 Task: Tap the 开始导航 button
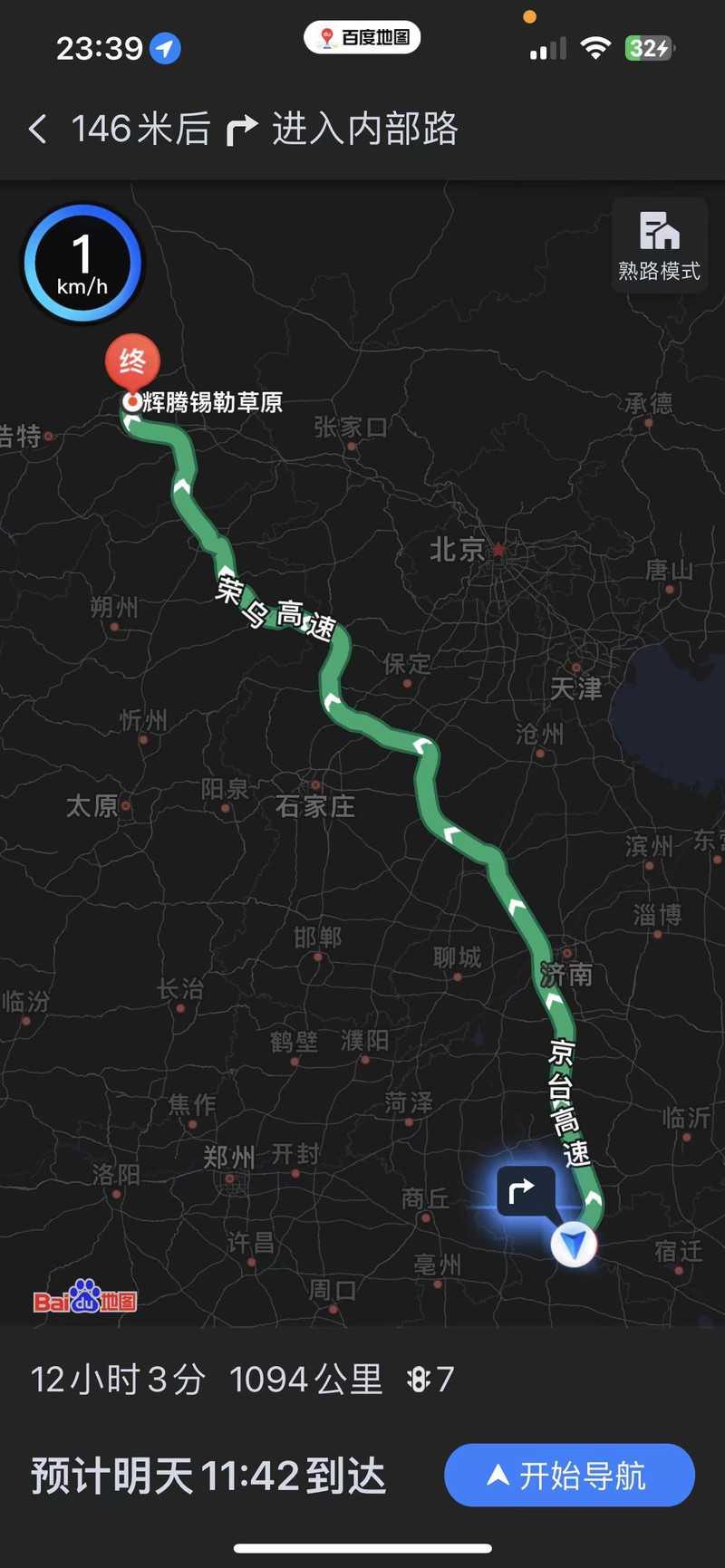pos(569,1475)
